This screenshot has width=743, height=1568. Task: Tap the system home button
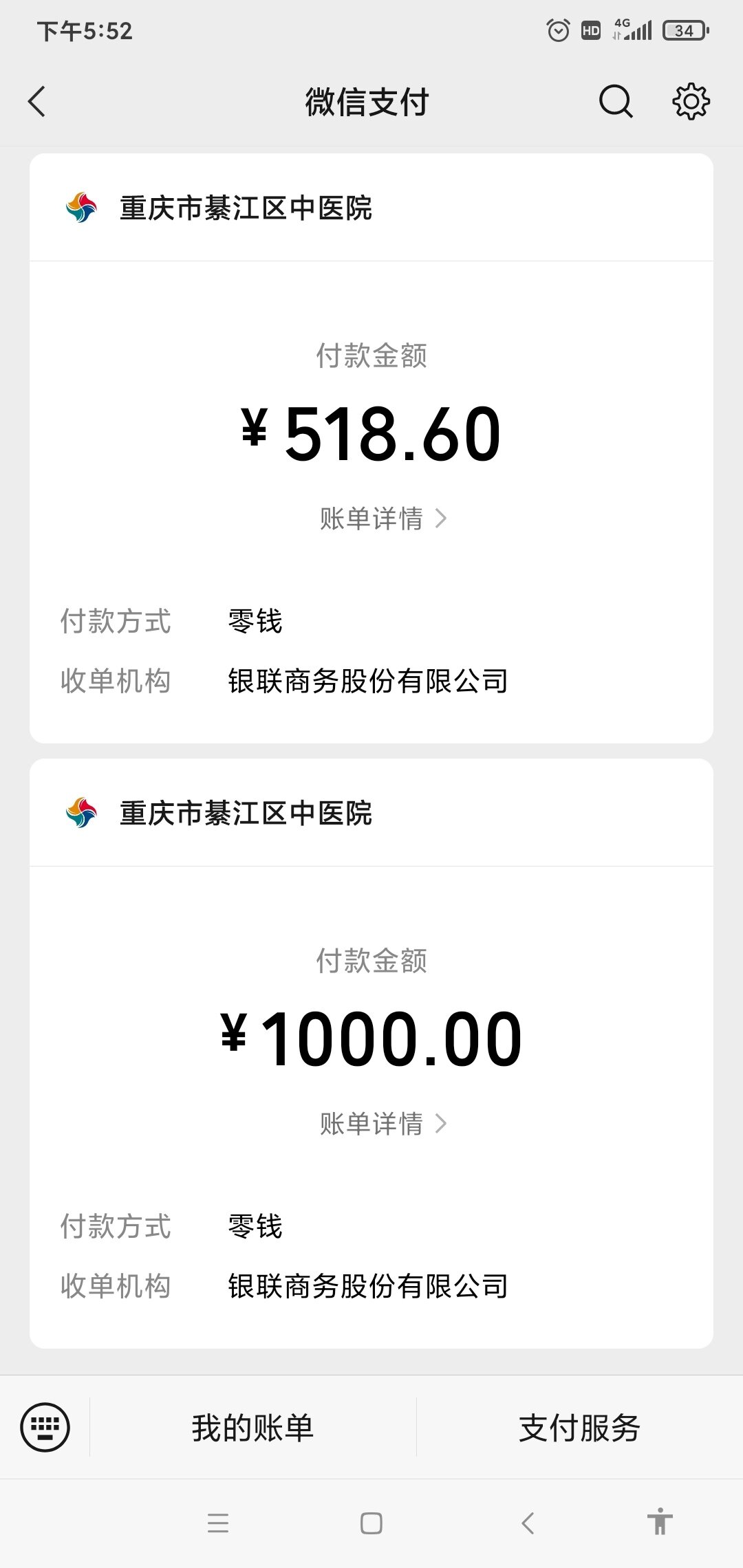coord(371,1523)
